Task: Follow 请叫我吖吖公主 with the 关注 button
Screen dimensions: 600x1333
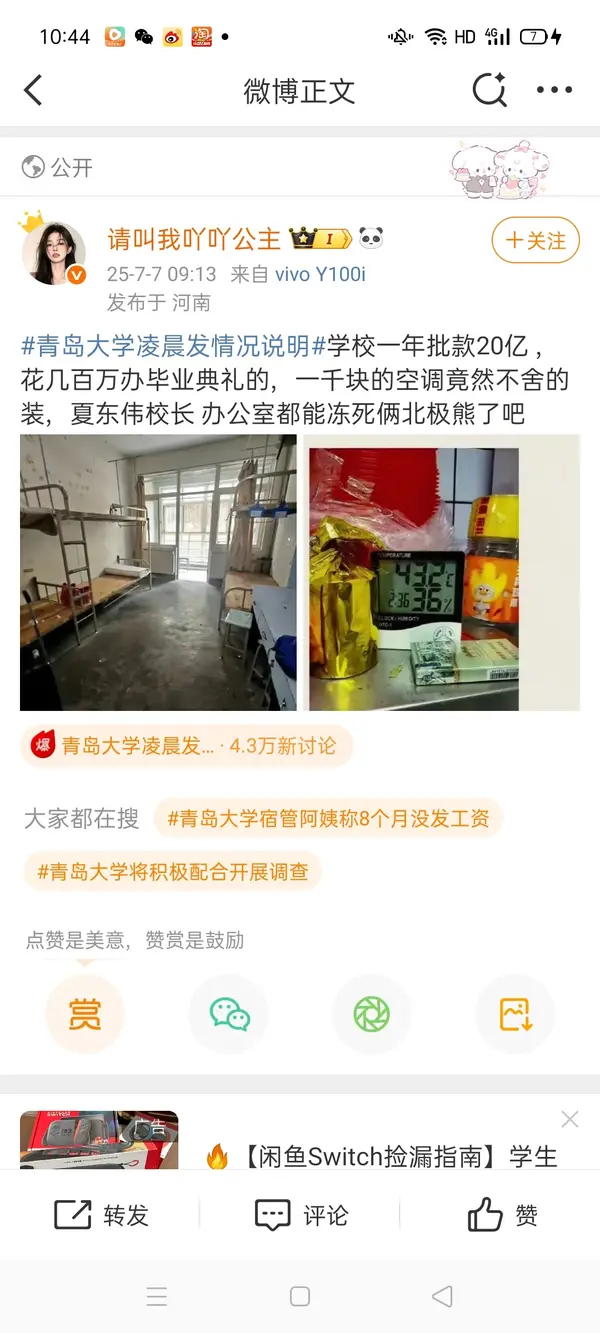Action: [x=536, y=240]
